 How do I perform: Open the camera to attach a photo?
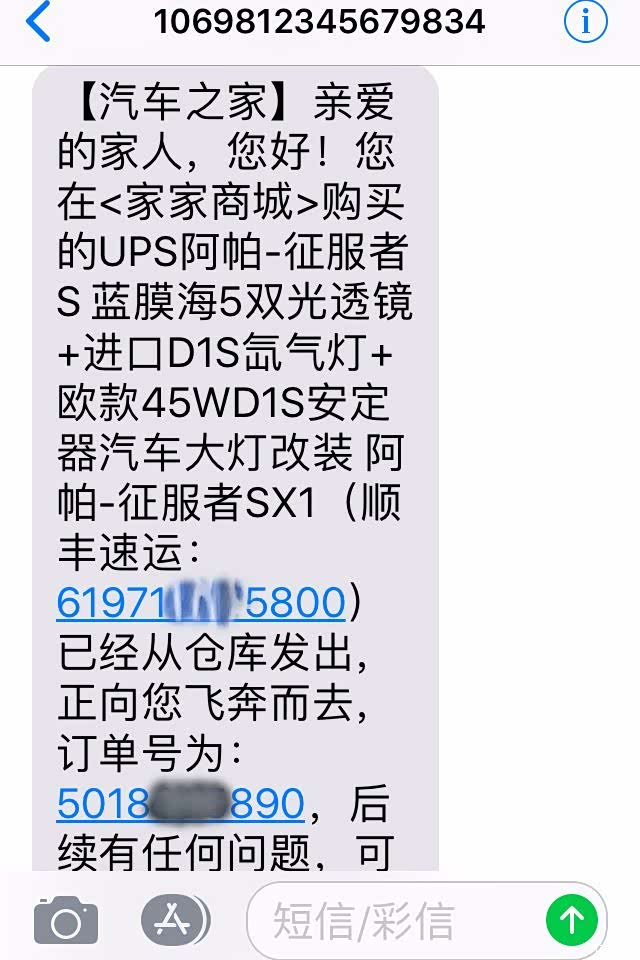[66, 920]
